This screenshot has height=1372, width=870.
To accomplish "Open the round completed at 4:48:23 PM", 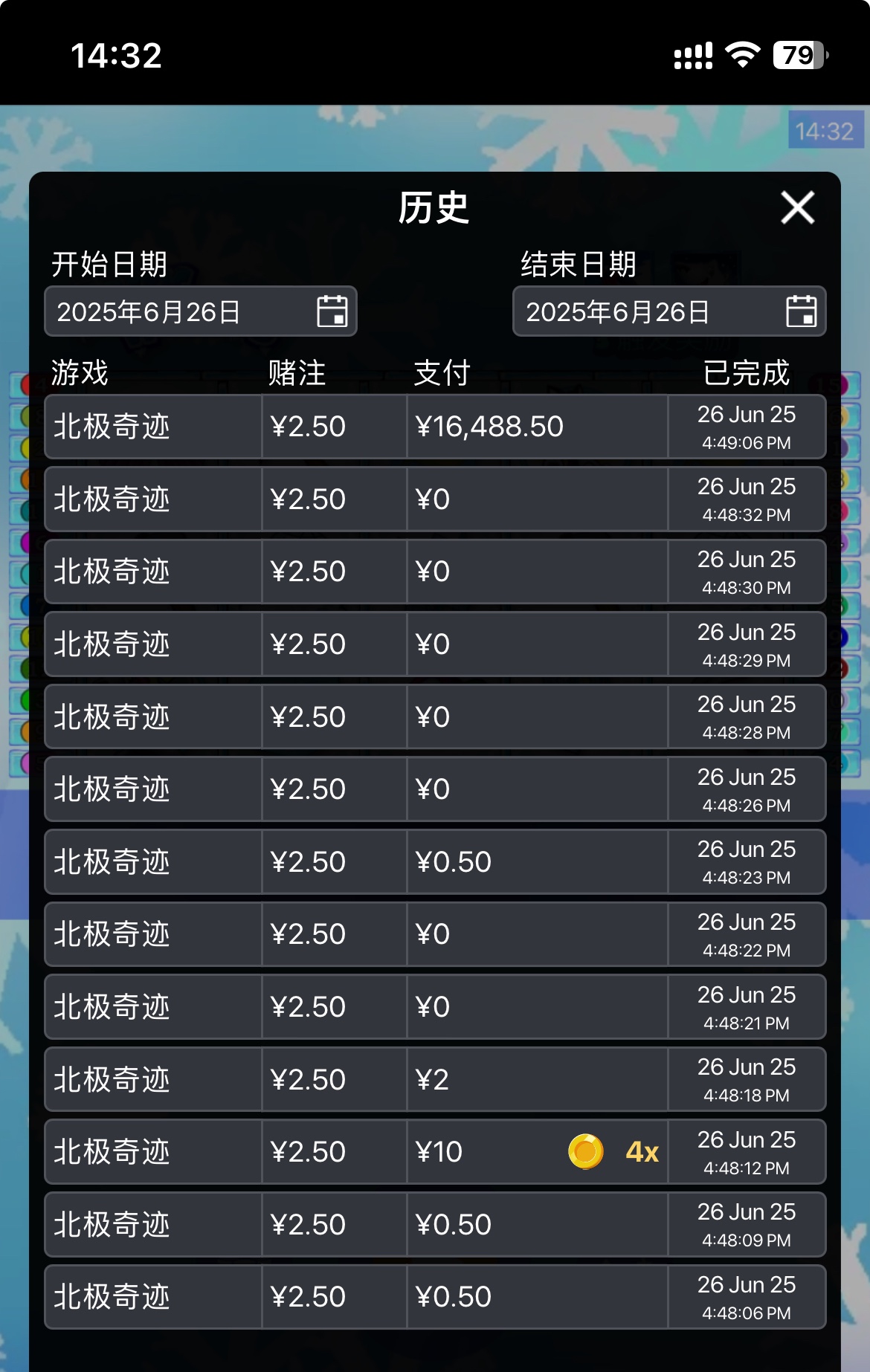I will [x=435, y=862].
